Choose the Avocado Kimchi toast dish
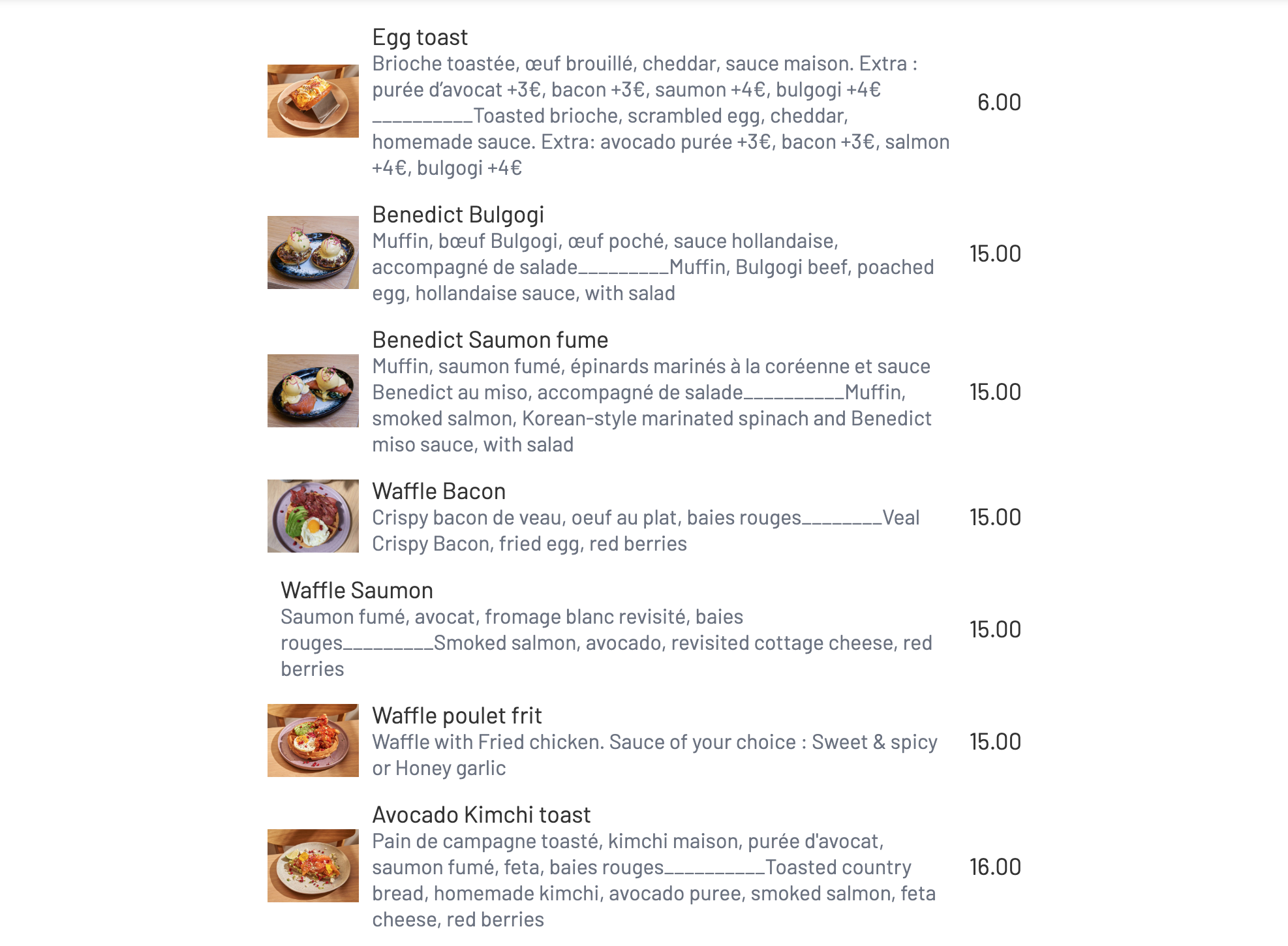This screenshot has width=1288, height=946. pyautogui.click(x=481, y=816)
